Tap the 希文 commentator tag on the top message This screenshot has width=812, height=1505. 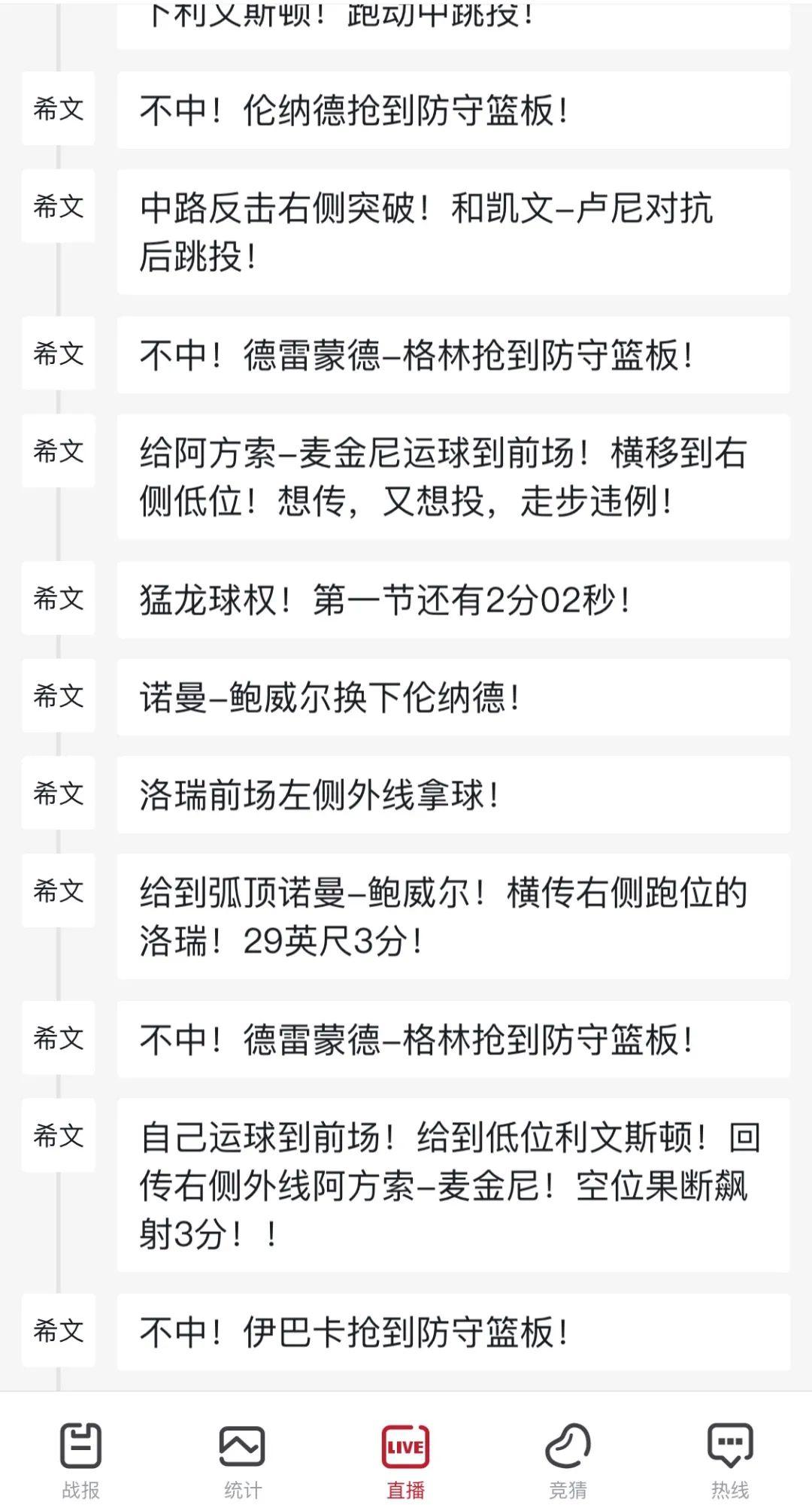click(x=58, y=111)
